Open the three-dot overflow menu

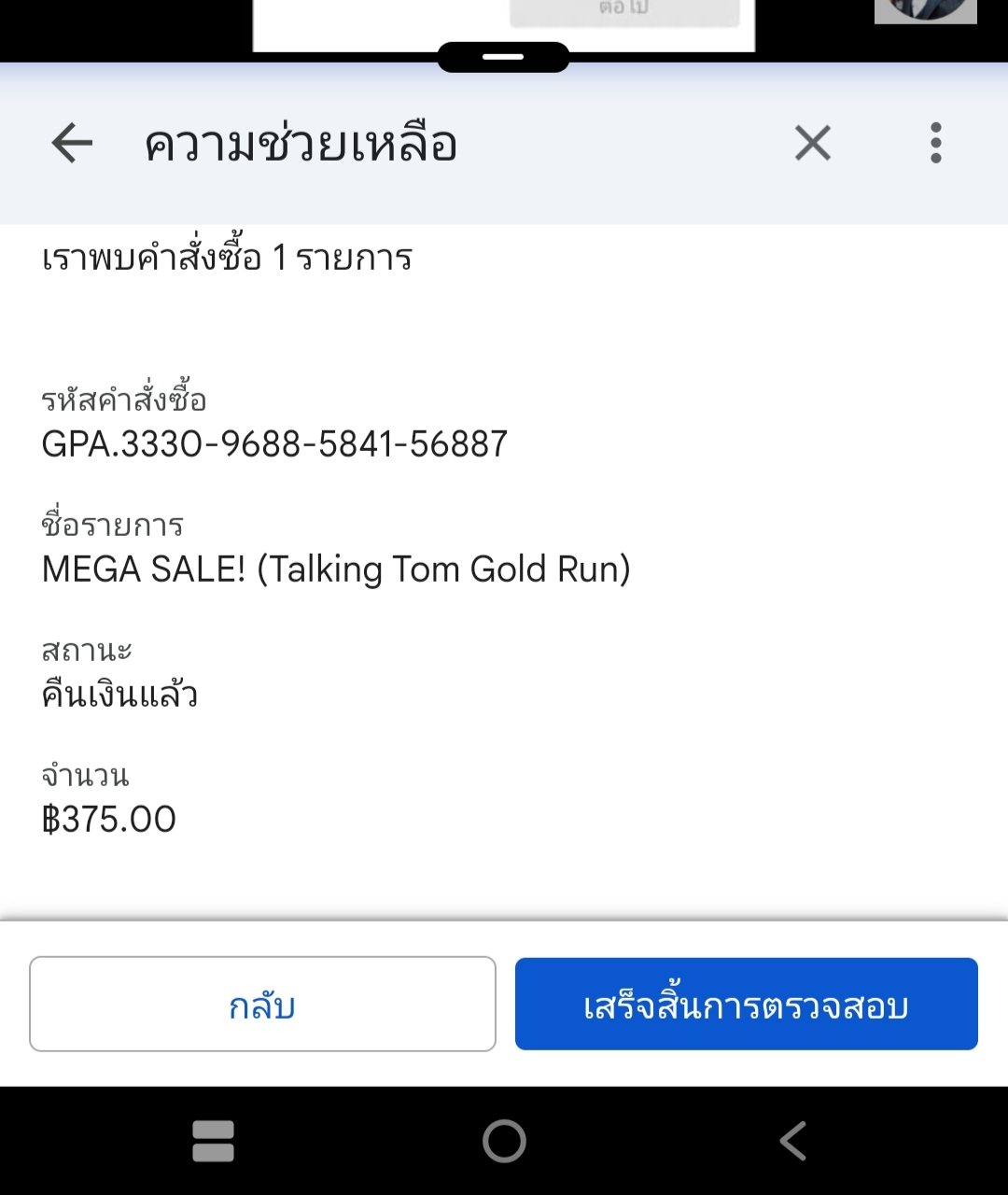click(935, 144)
